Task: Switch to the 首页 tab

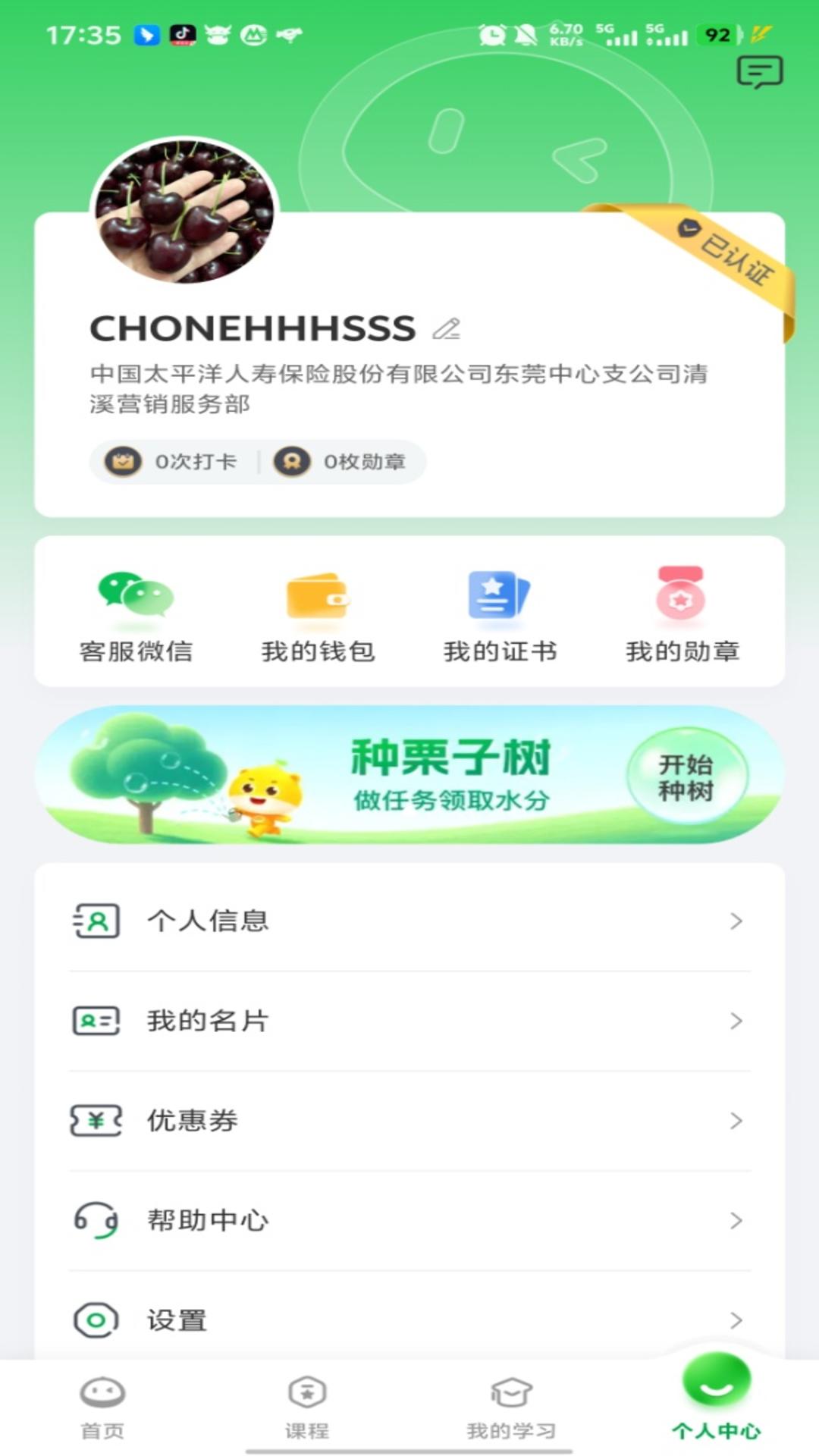Action: coord(102,1407)
